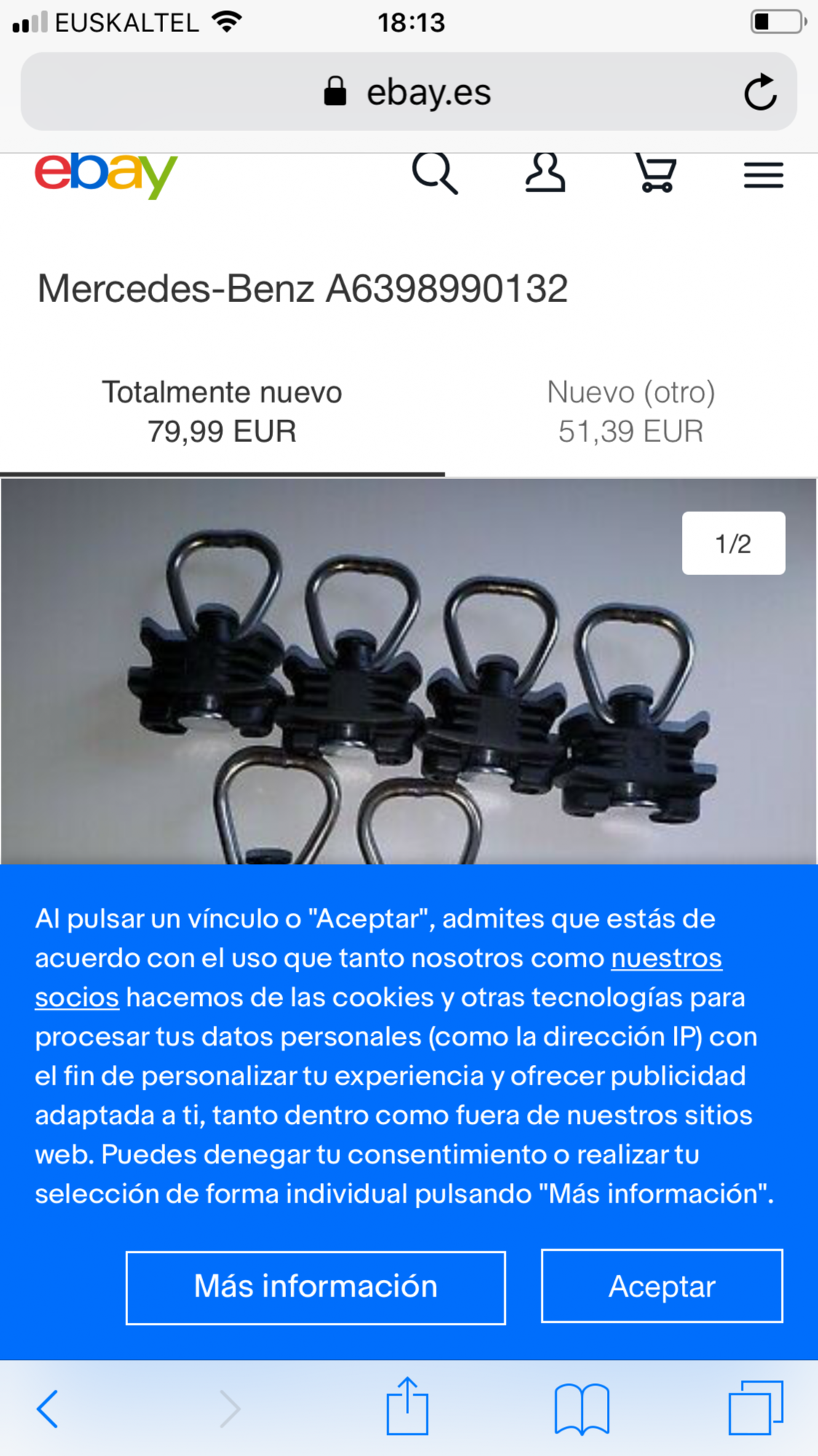Screen dimensions: 818x1456
Task: Open the hamburger menu
Action: pyautogui.click(x=763, y=175)
